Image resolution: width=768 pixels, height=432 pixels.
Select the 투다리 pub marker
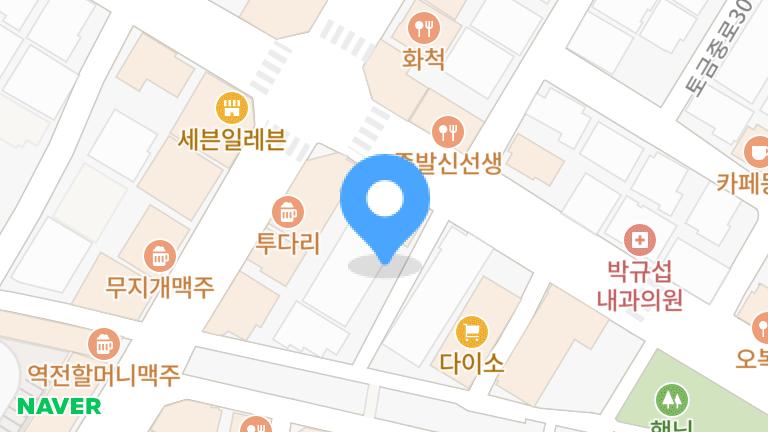point(288,211)
